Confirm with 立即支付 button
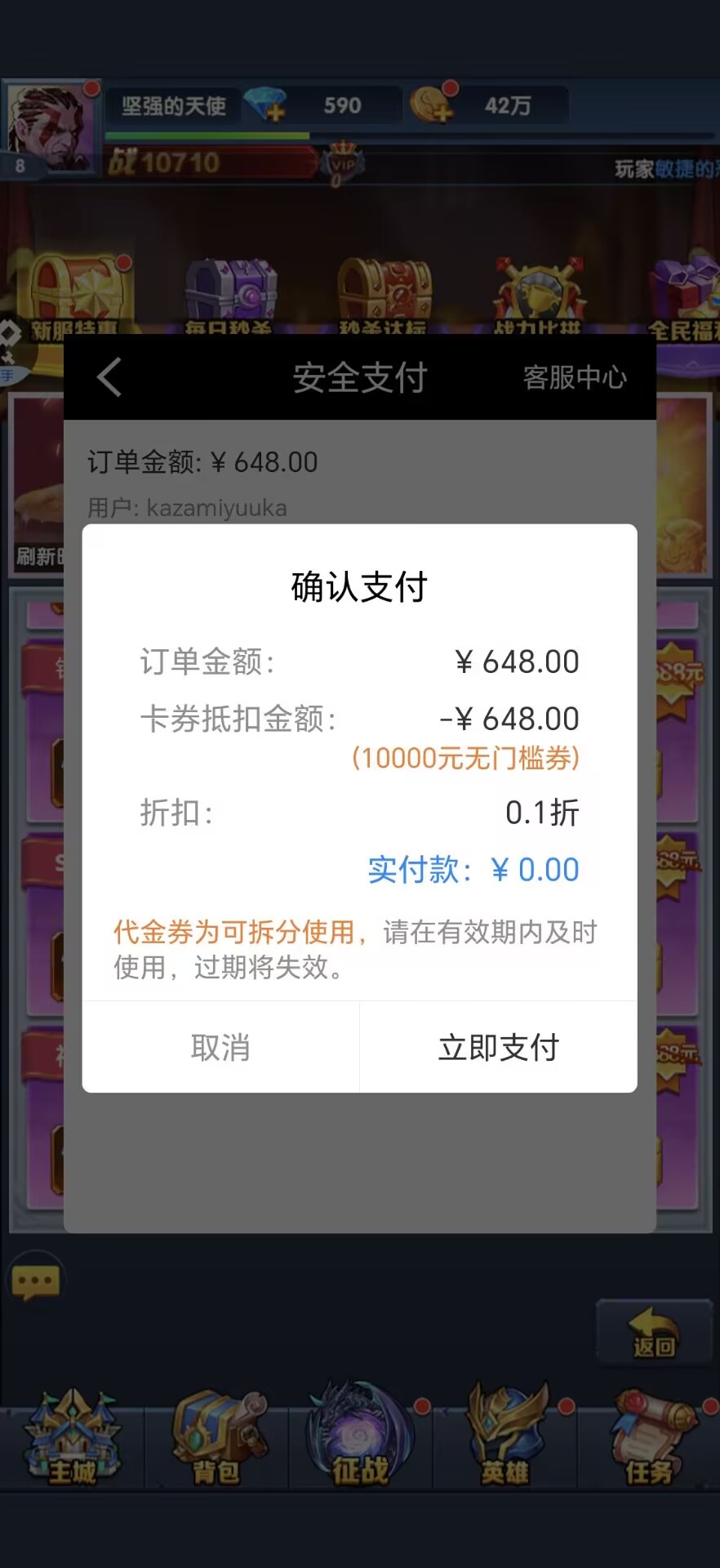 pos(498,1047)
